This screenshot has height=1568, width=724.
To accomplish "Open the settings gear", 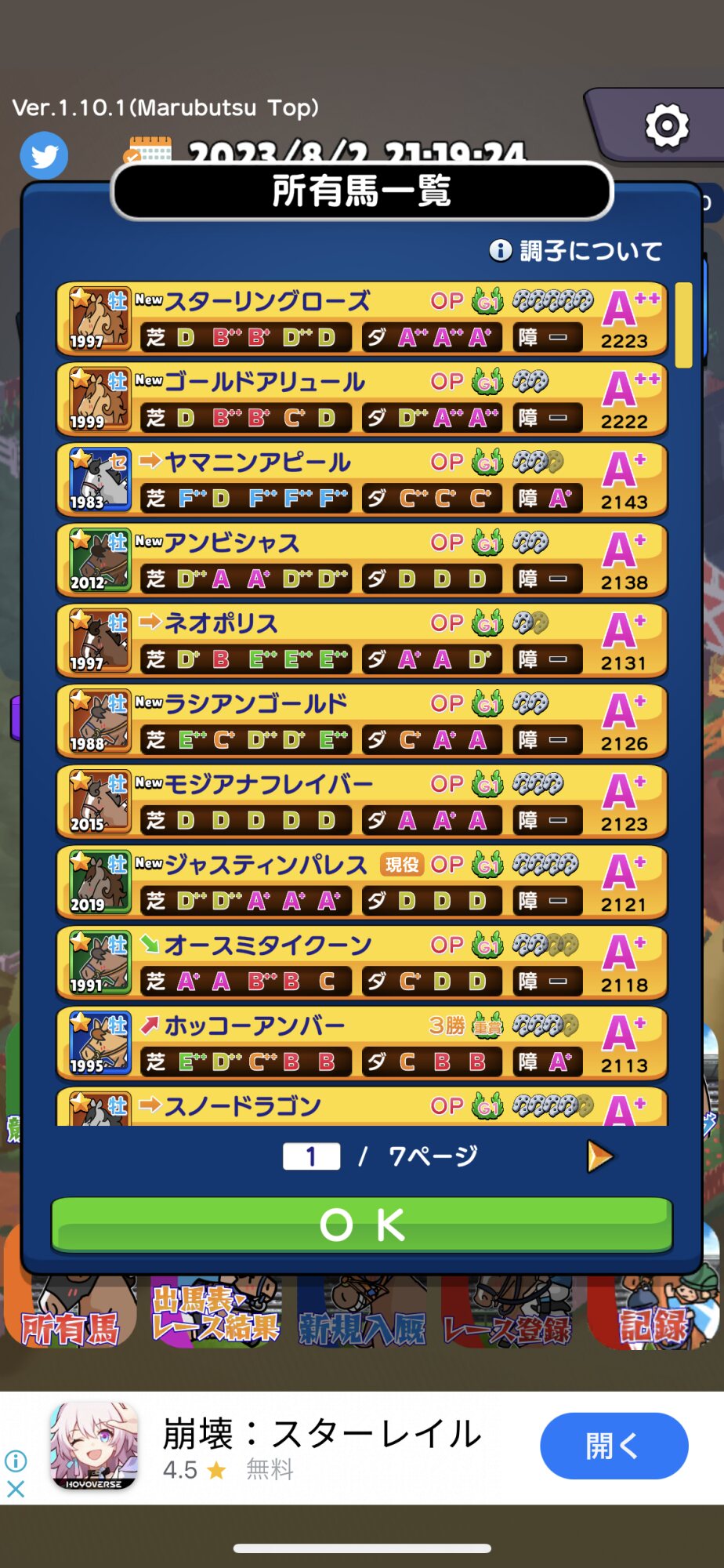I will [x=666, y=125].
